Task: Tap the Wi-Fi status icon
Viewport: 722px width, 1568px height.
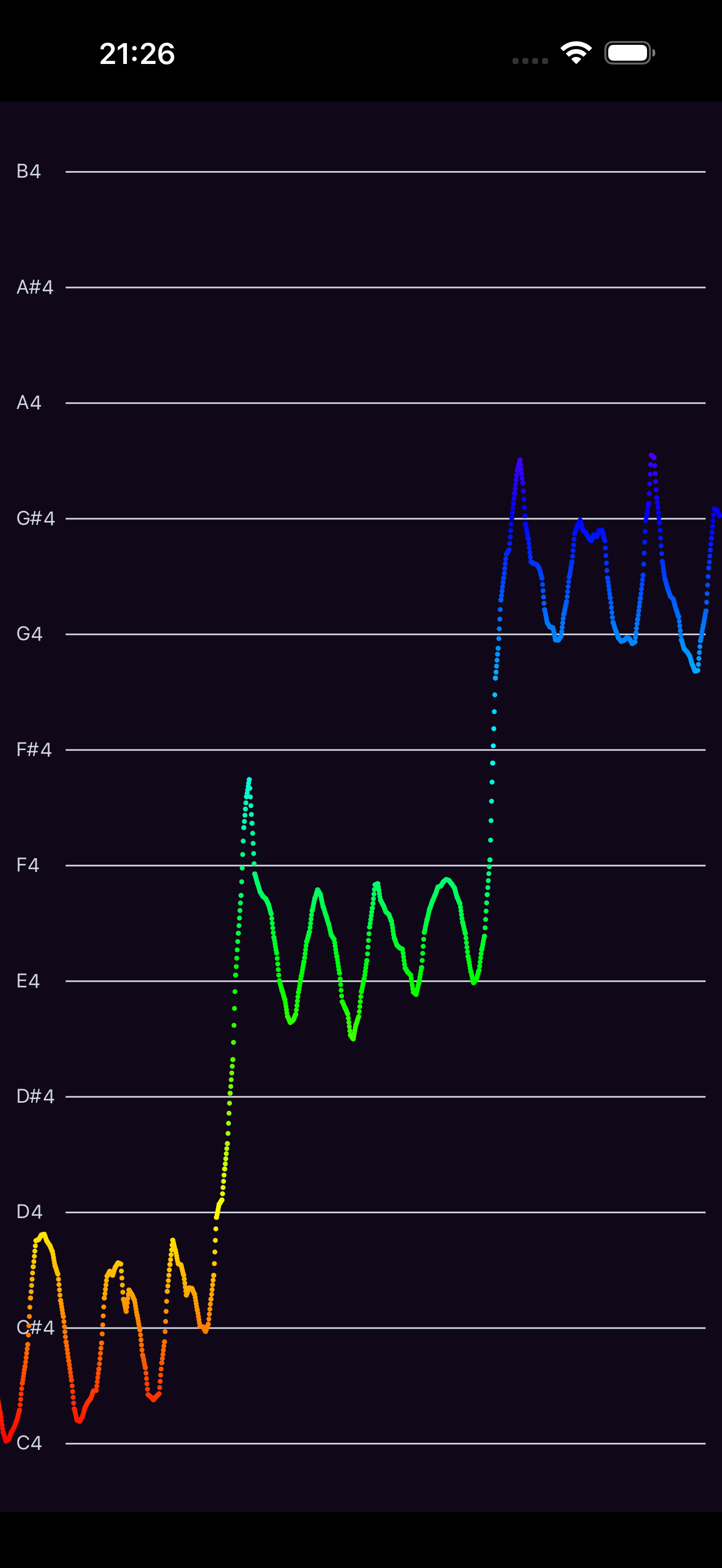Action: coord(575,53)
